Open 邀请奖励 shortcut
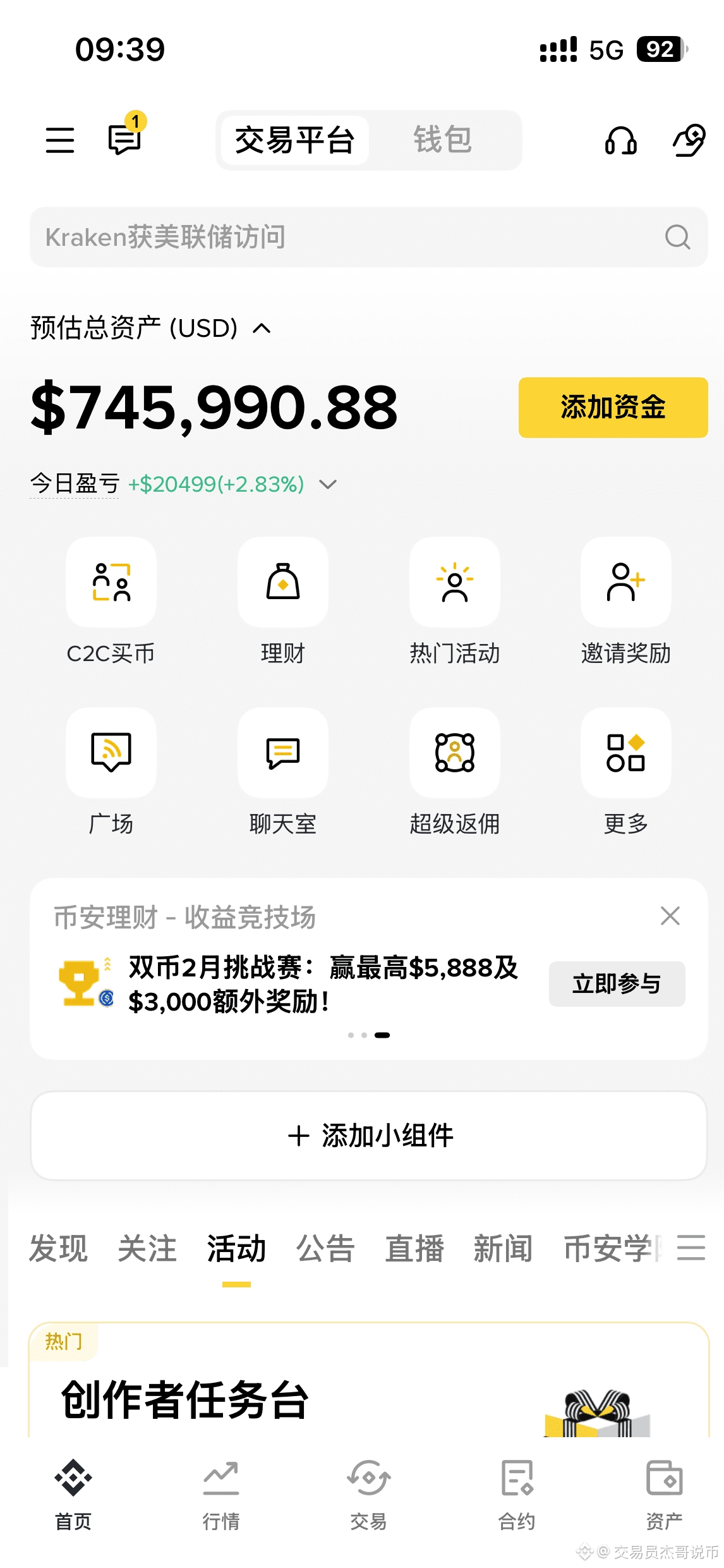Image resolution: width=724 pixels, height=1568 pixels. point(626,601)
